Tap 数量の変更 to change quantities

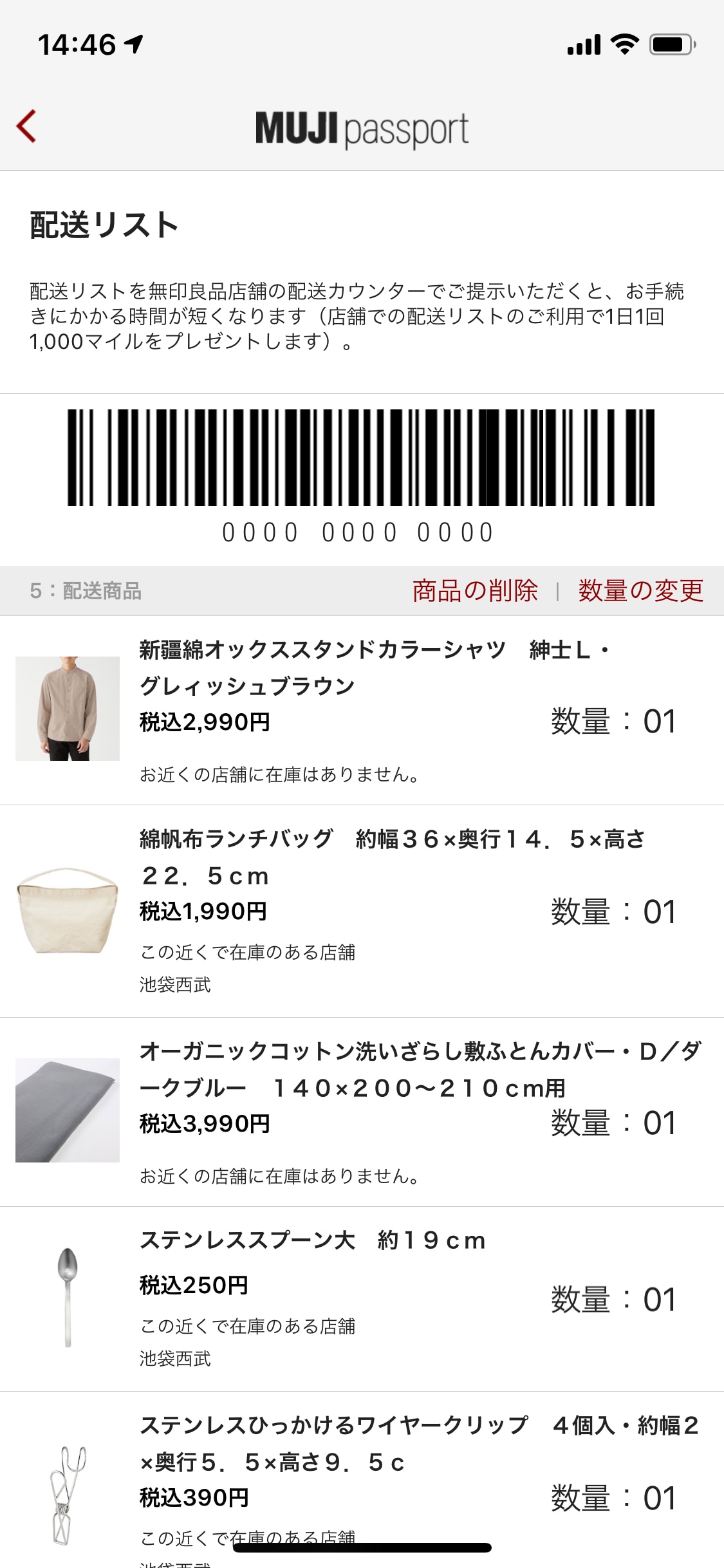[640, 590]
